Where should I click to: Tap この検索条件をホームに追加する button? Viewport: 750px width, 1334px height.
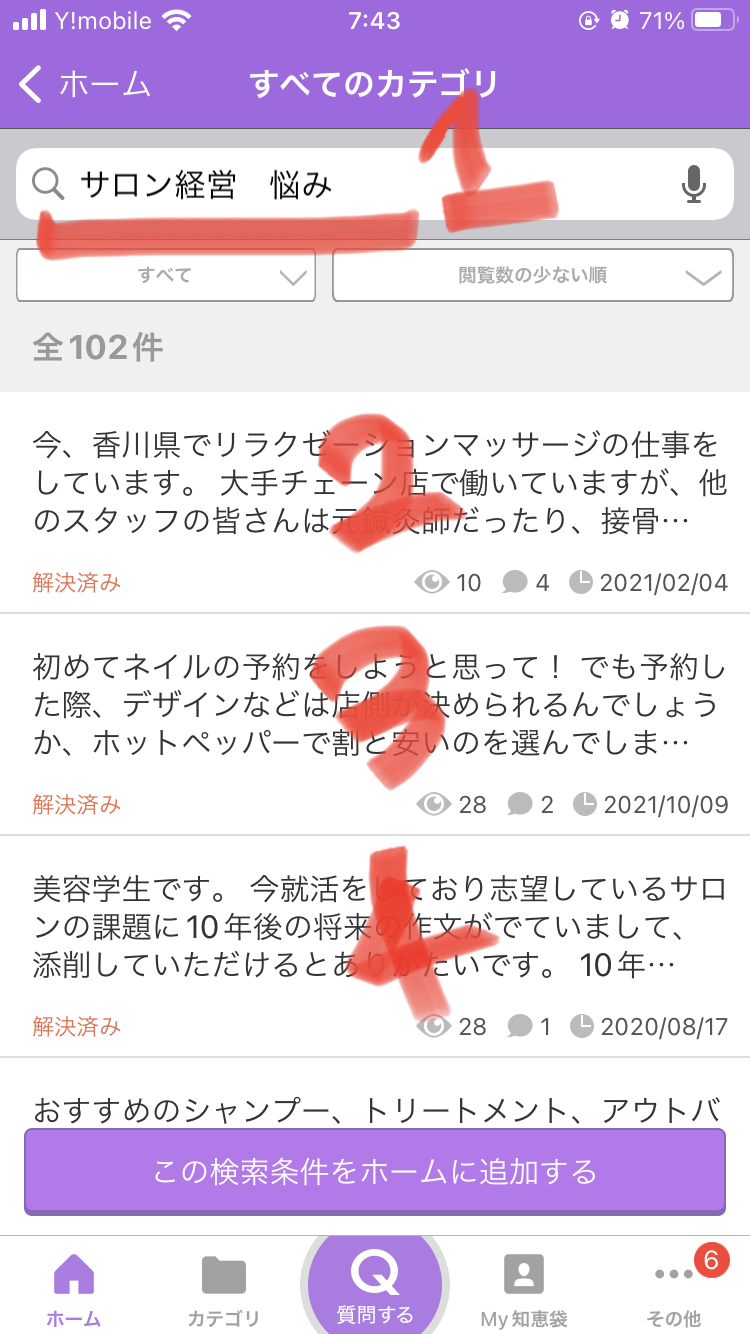375,1171
